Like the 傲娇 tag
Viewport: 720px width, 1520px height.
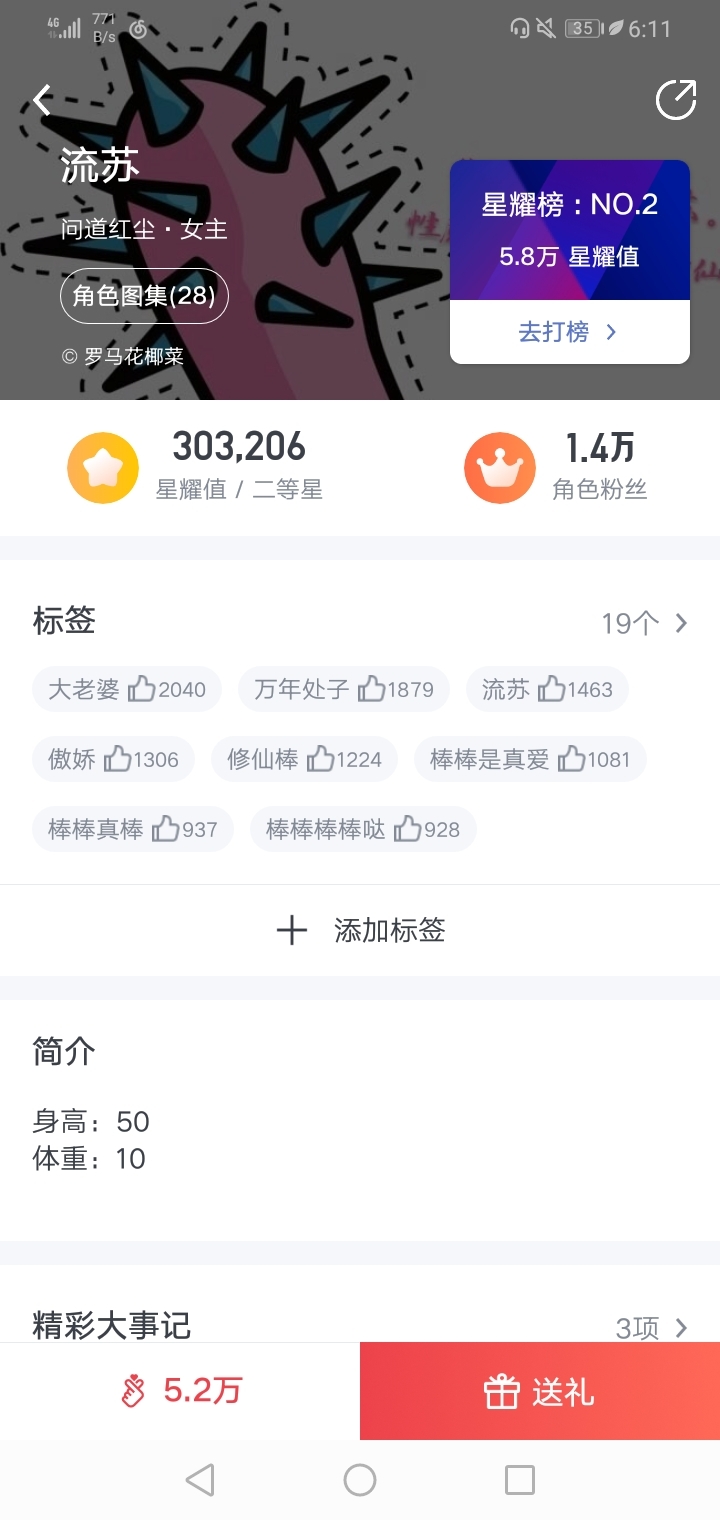[x=117, y=759]
